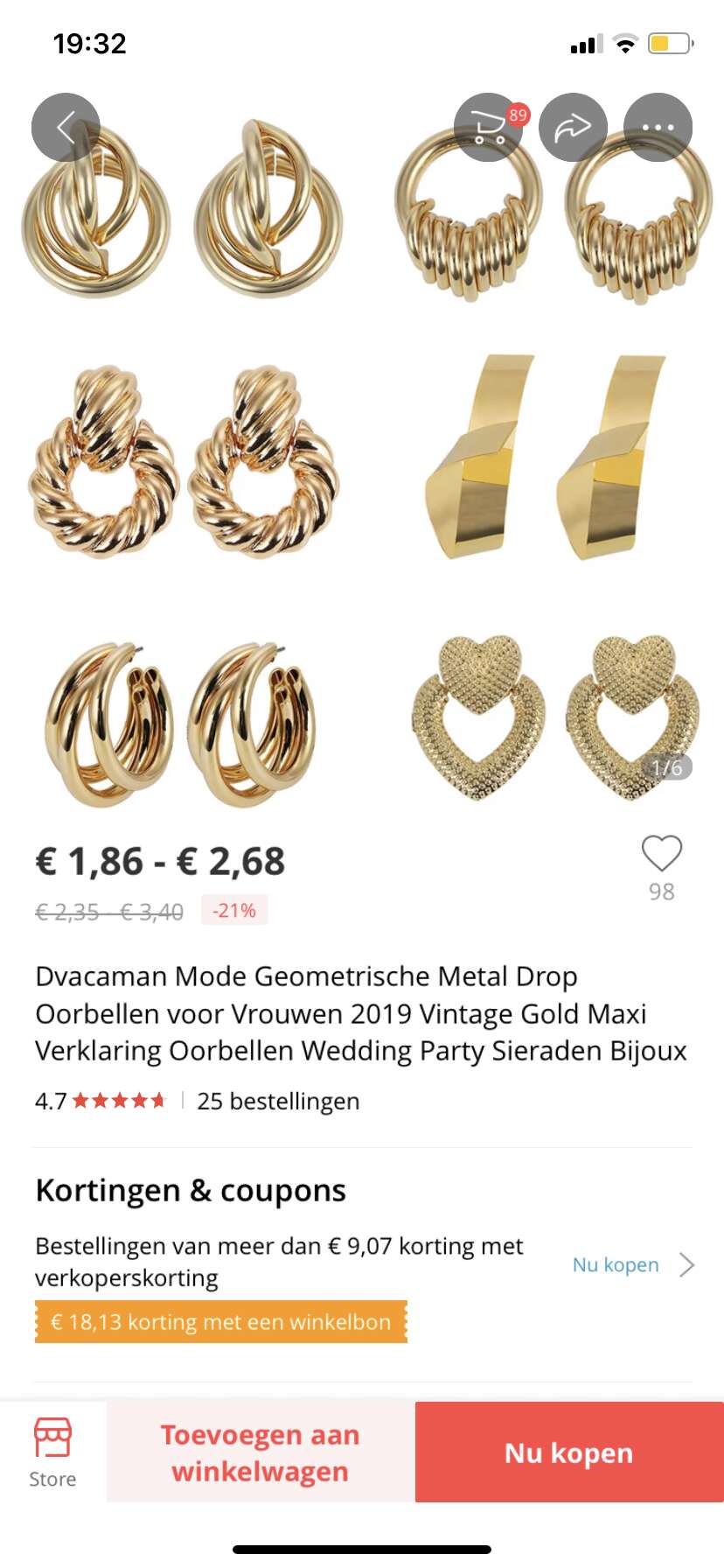Screen dimensions: 724x1568
Task: Go back using the arrow icon
Action: point(66,128)
